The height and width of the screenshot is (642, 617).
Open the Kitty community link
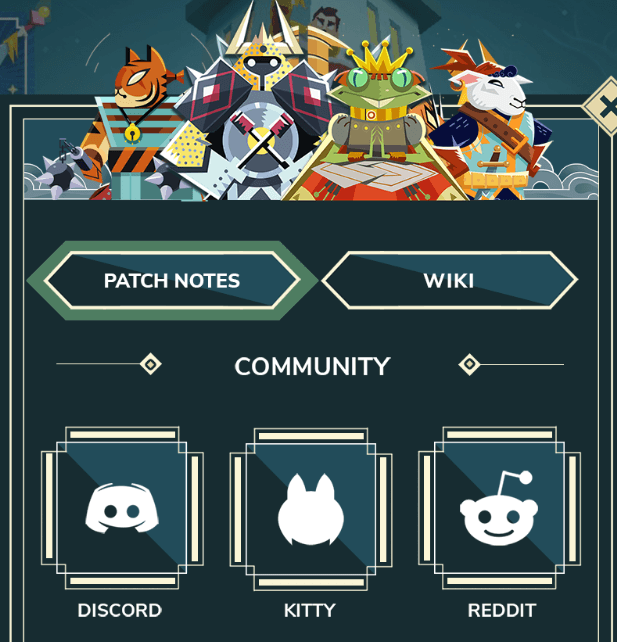pyautogui.click(x=310, y=509)
